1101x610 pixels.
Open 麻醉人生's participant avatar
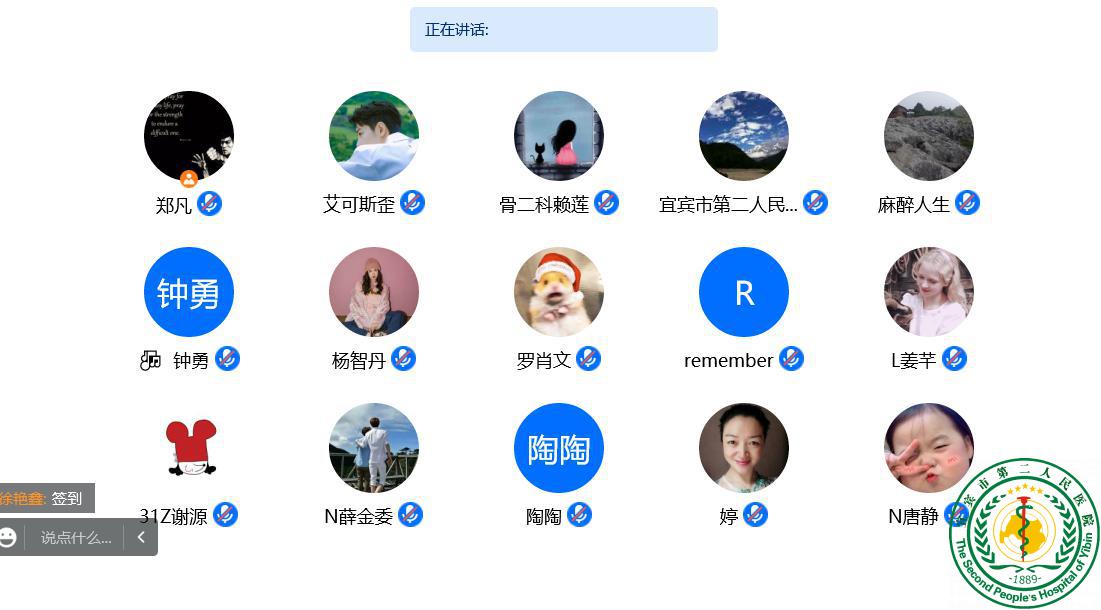pyautogui.click(x=928, y=136)
